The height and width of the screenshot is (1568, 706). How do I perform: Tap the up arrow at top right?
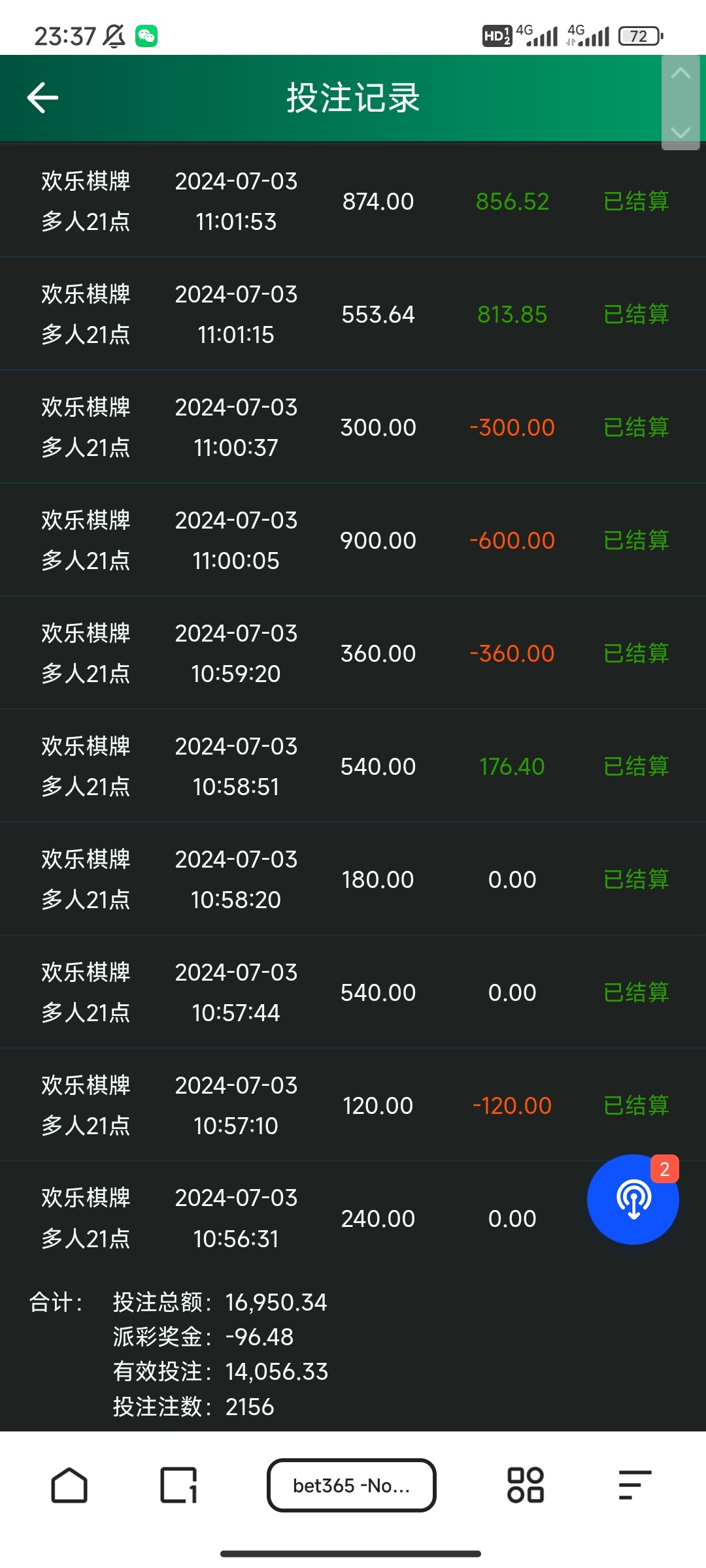pyautogui.click(x=681, y=73)
